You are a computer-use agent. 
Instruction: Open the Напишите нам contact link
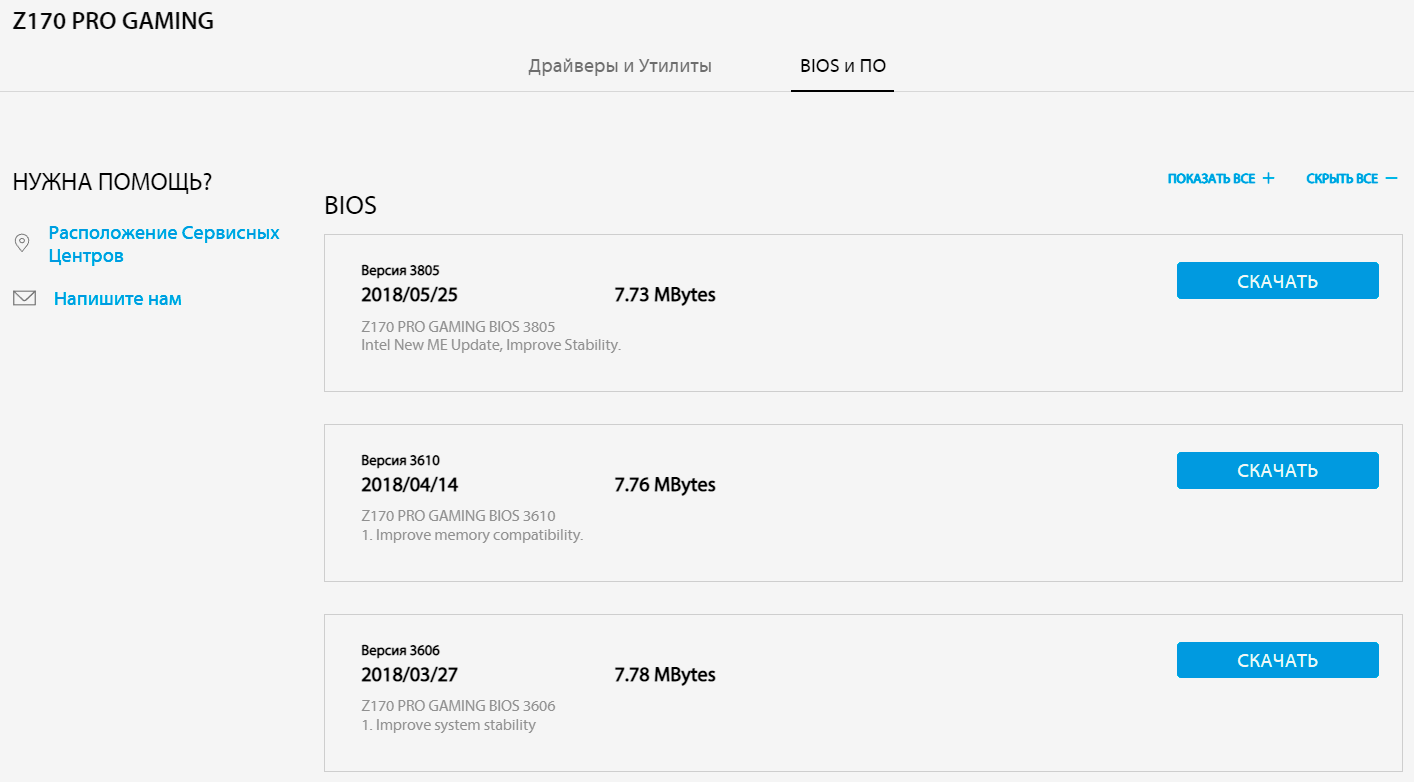point(118,299)
